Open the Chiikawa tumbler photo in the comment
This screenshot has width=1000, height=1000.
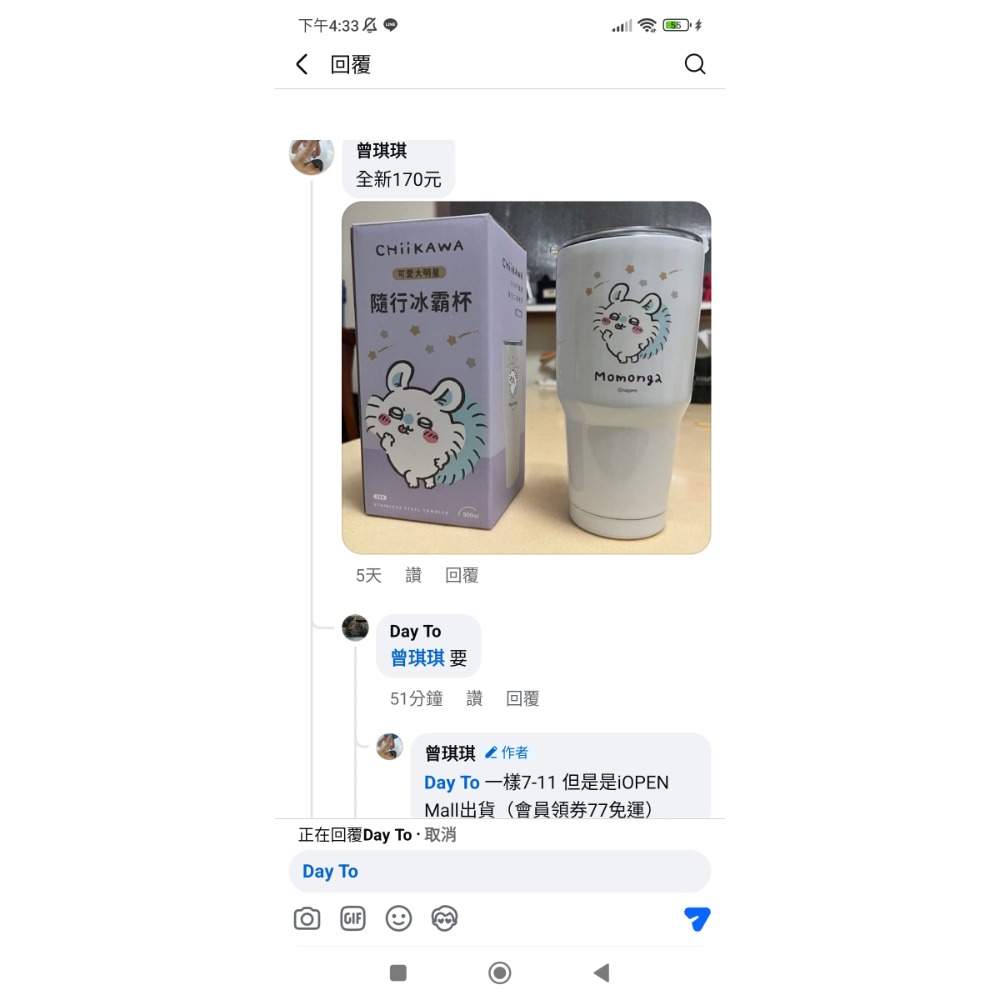coord(526,378)
